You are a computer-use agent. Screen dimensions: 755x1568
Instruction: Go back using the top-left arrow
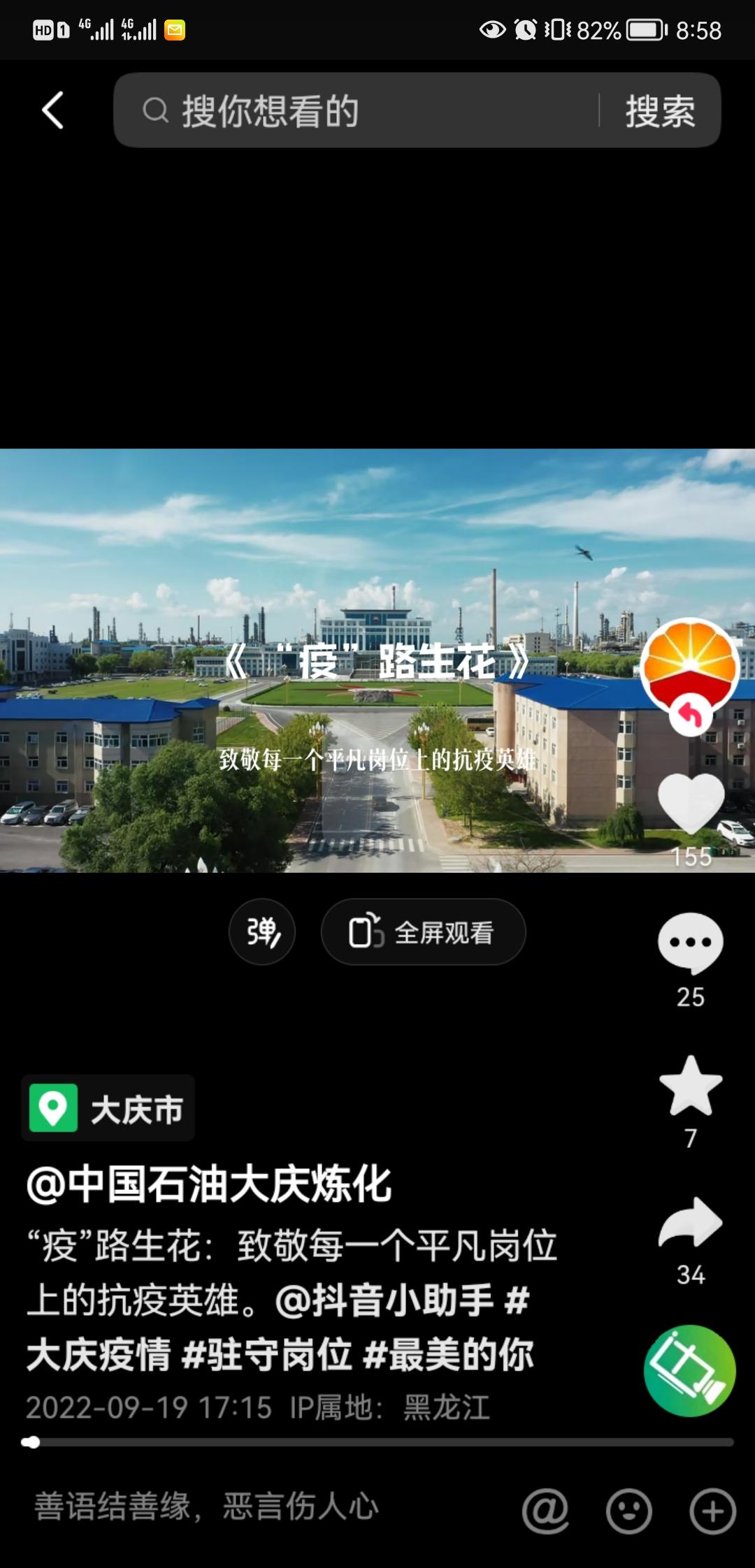tap(53, 110)
